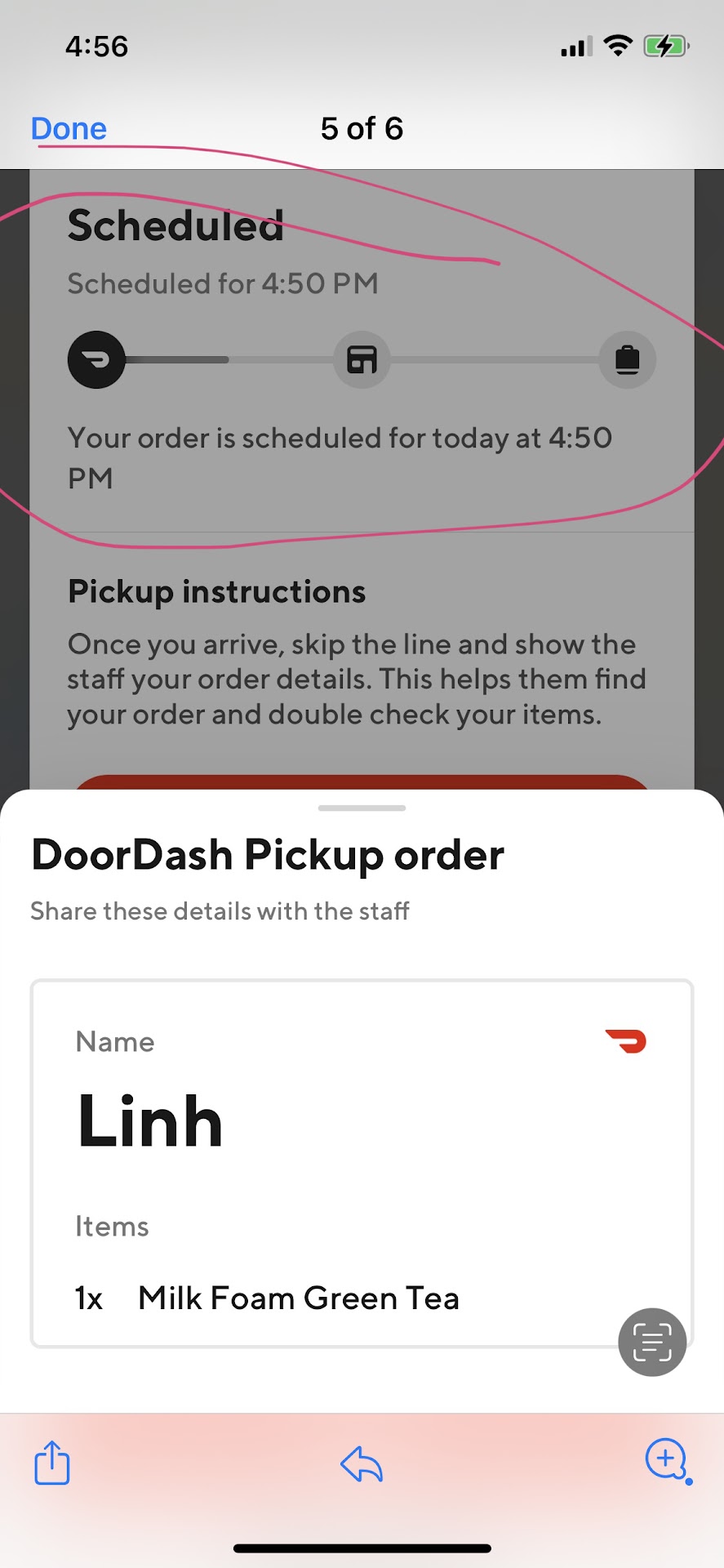Viewport: 724px width, 1568px height.
Task: Activate live text scan icon
Action: 651,1343
